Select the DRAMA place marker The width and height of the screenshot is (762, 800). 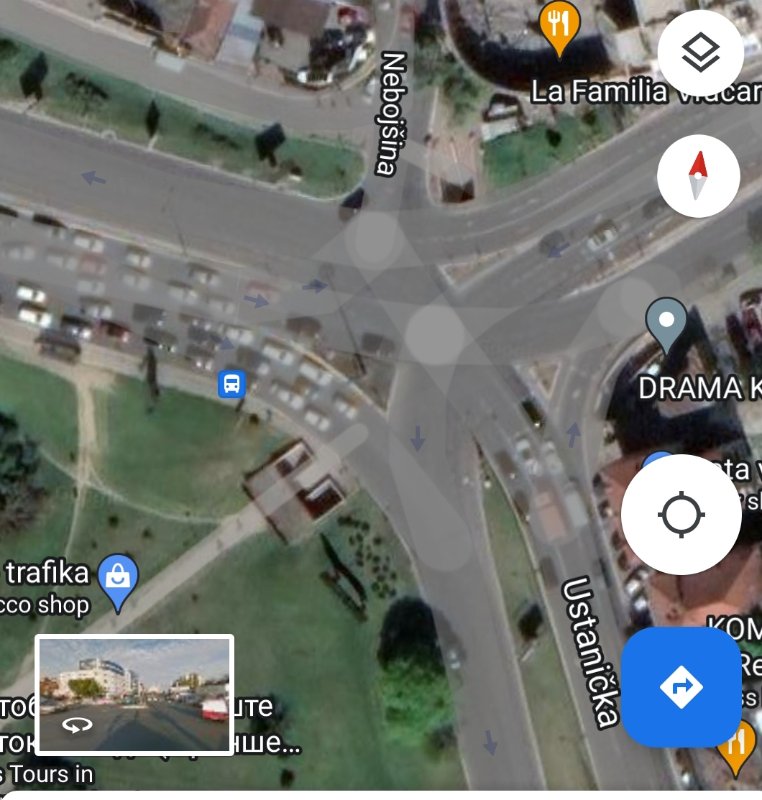click(x=666, y=323)
